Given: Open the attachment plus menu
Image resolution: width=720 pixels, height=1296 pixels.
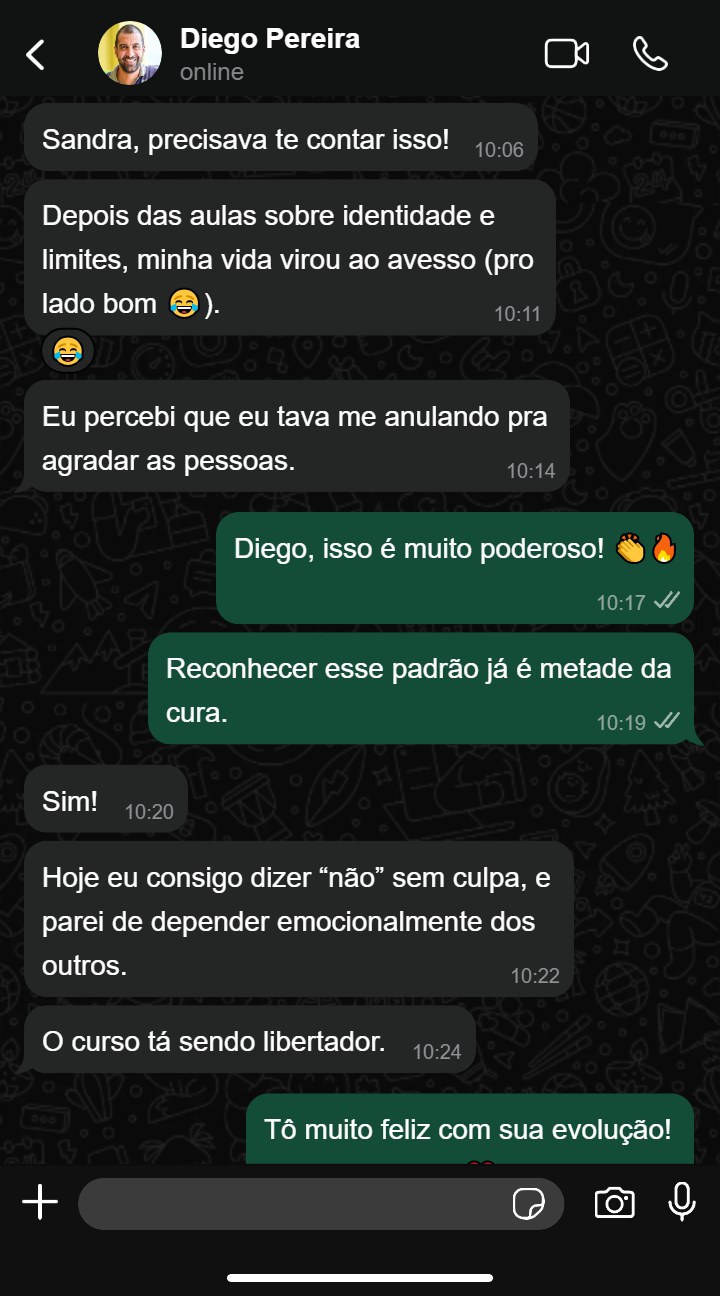Looking at the screenshot, I should 40,1202.
